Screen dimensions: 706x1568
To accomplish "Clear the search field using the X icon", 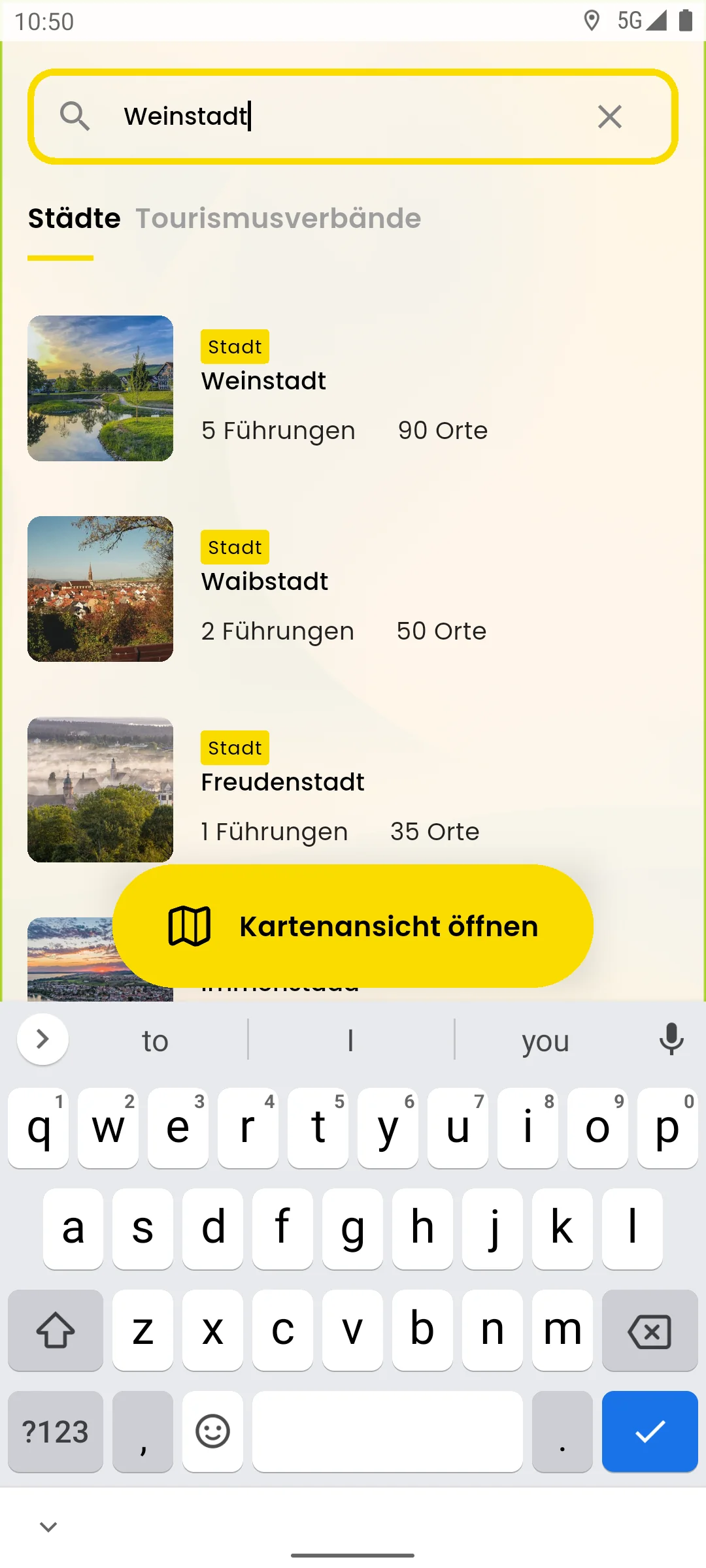I will tap(609, 116).
